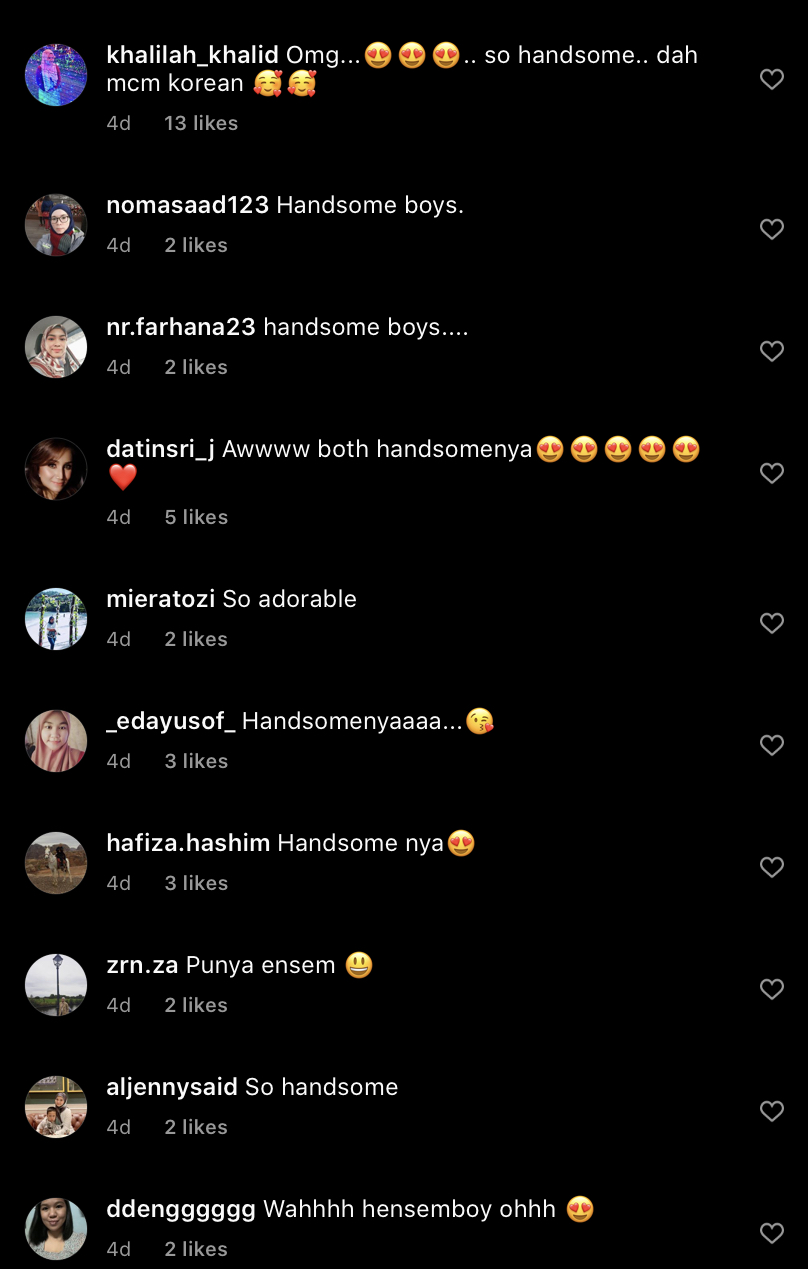Open mieratozi's profile avatar
This screenshot has height=1269, width=808.
[56, 619]
